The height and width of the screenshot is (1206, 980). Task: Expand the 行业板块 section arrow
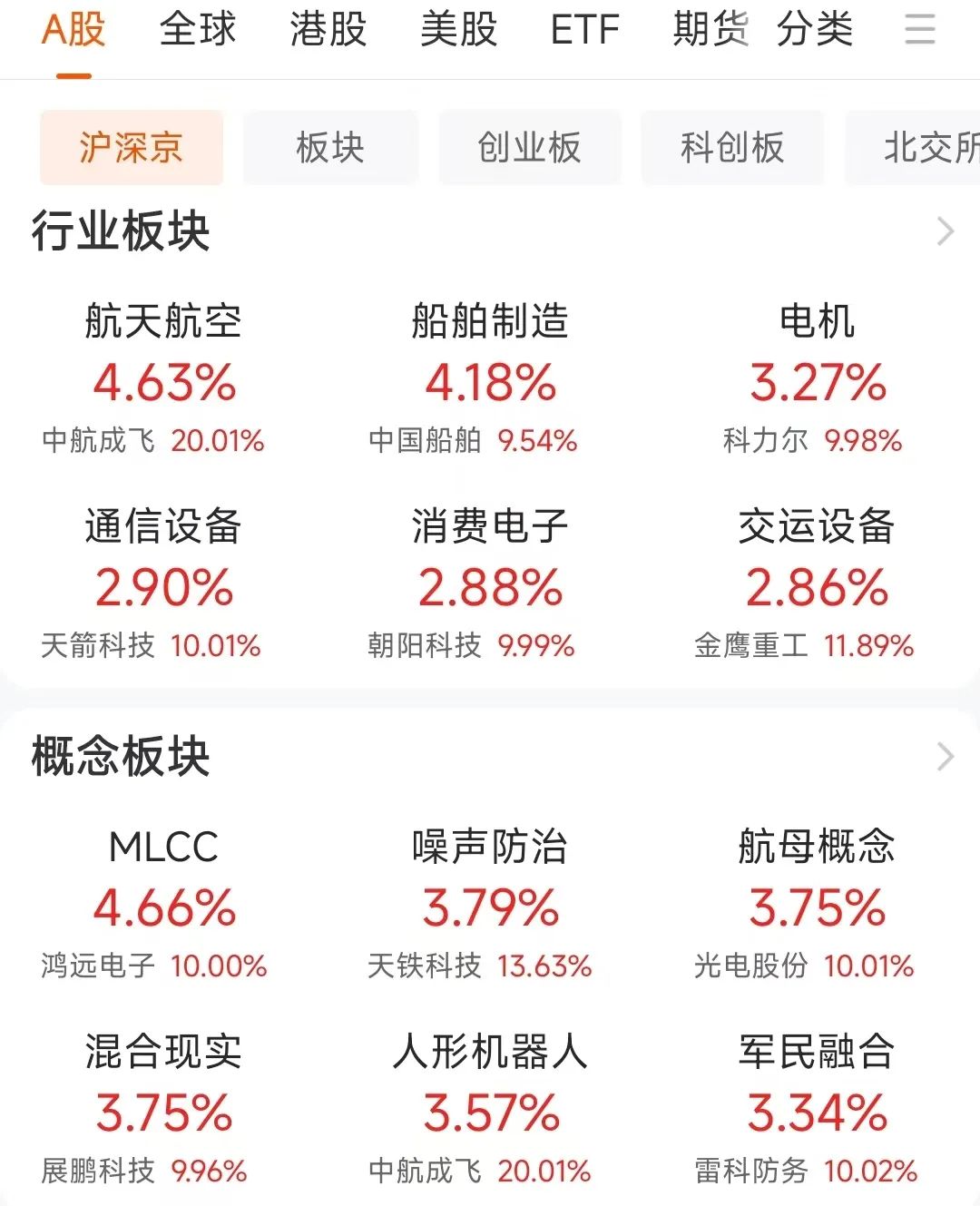click(947, 232)
